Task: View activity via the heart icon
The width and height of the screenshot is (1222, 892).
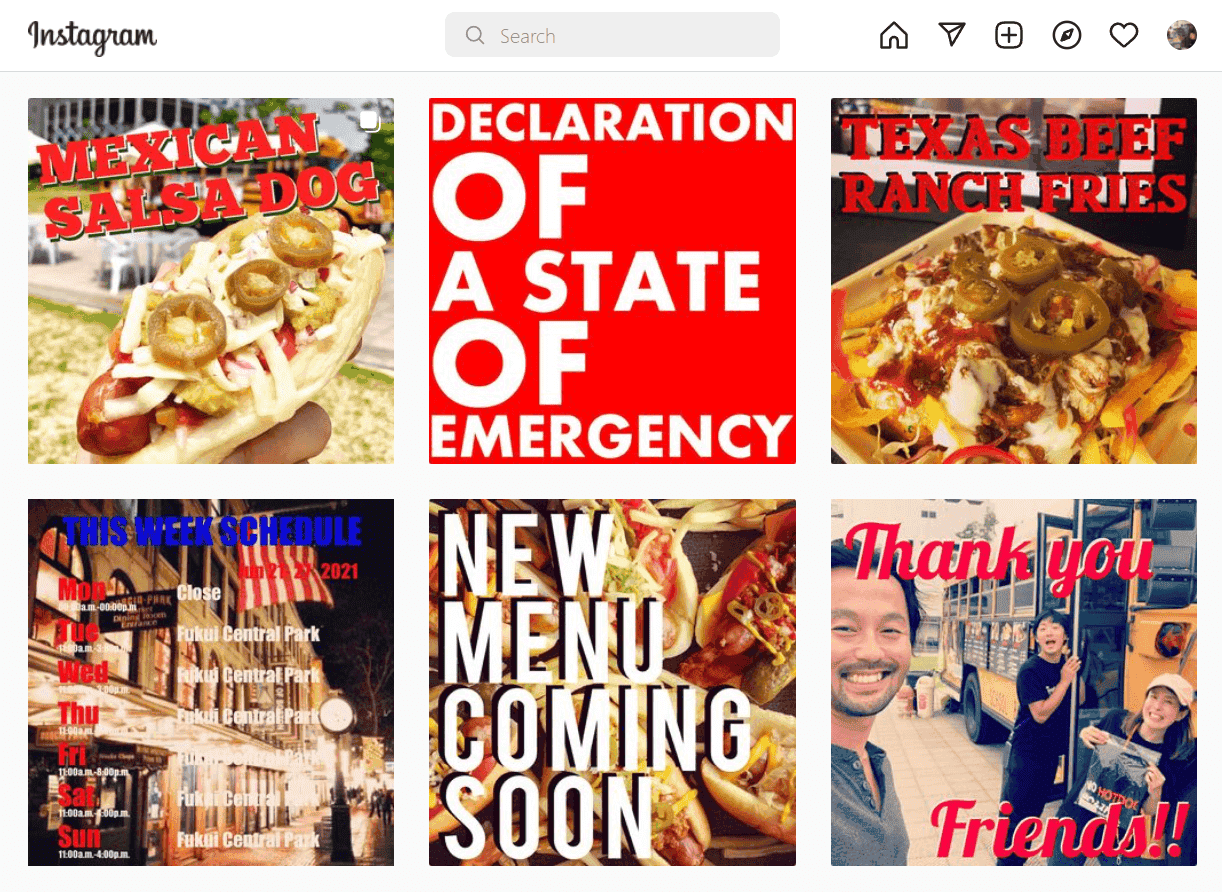Action: point(1124,36)
